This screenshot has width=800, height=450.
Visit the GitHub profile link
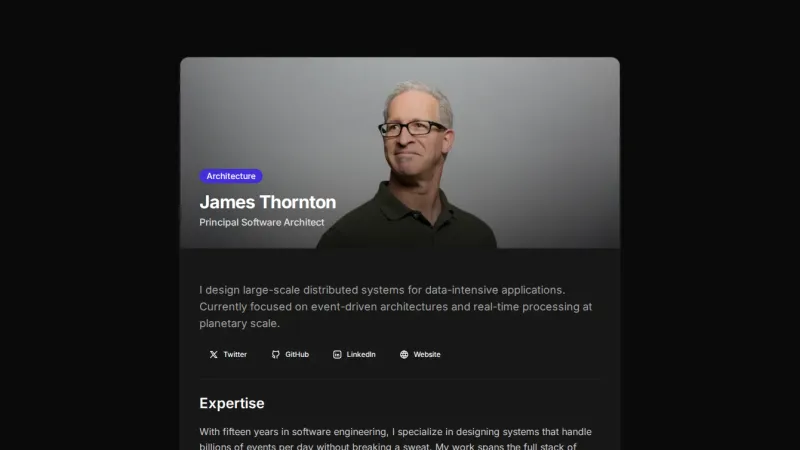(x=290, y=354)
